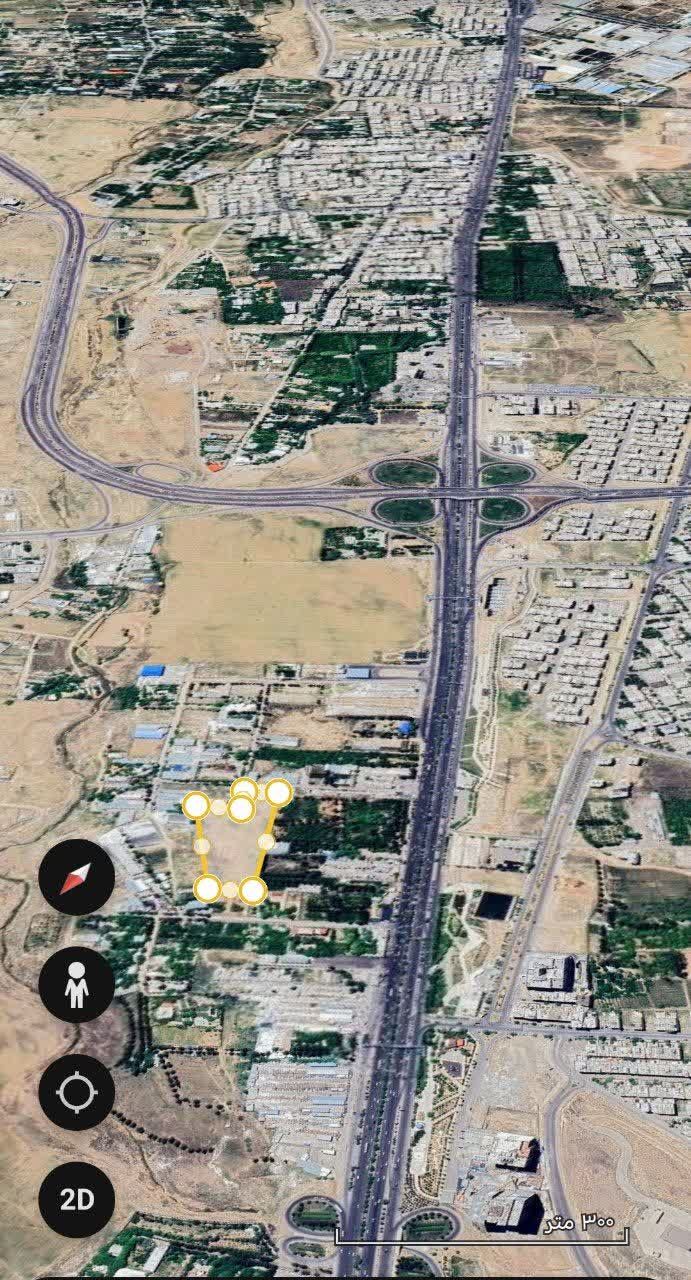The height and width of the screenshot is (1280, 691).
Task: Center the map on my location
Action: [76, 1092]
